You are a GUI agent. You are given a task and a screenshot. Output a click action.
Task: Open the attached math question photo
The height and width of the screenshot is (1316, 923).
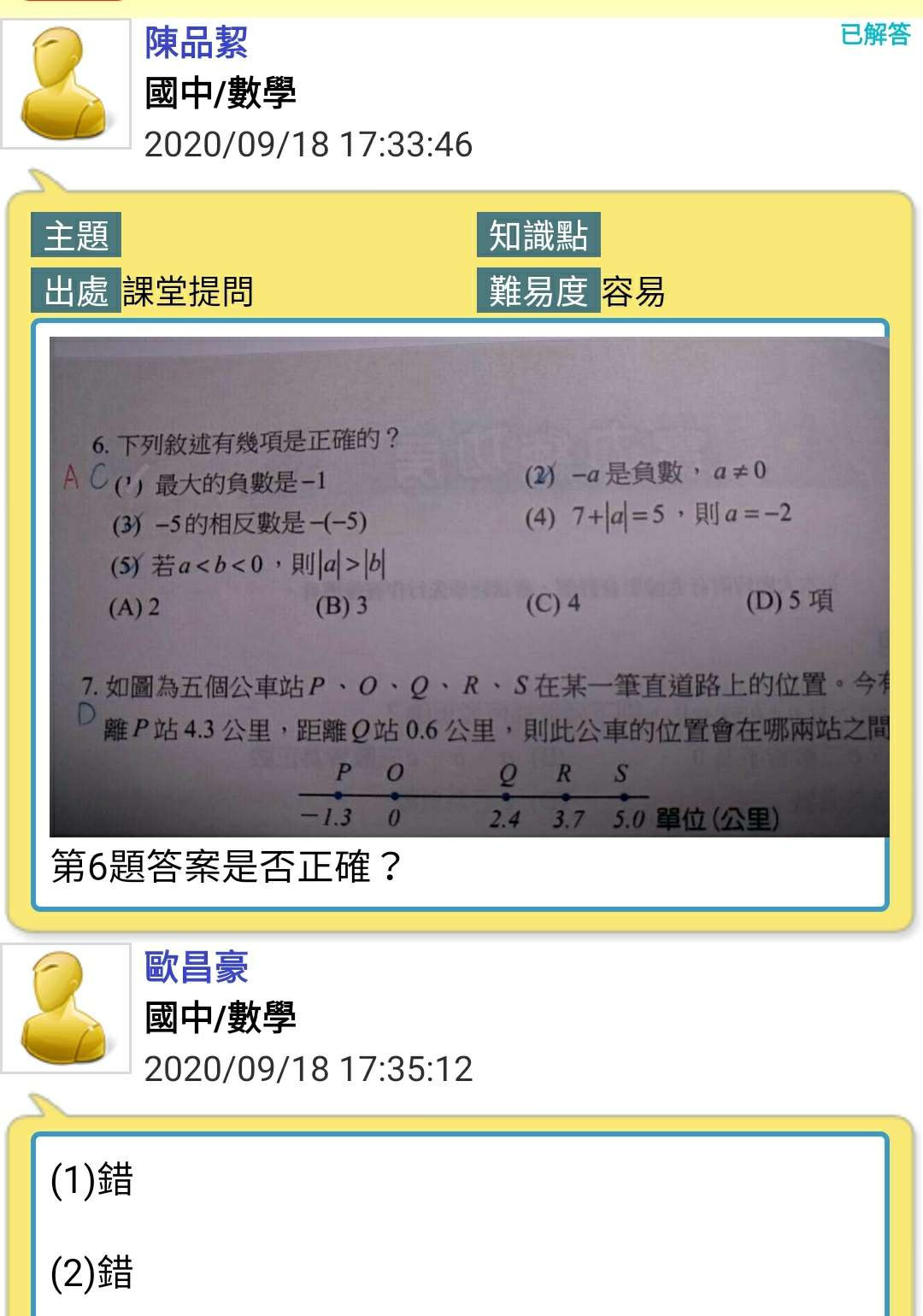pos(468,586)
